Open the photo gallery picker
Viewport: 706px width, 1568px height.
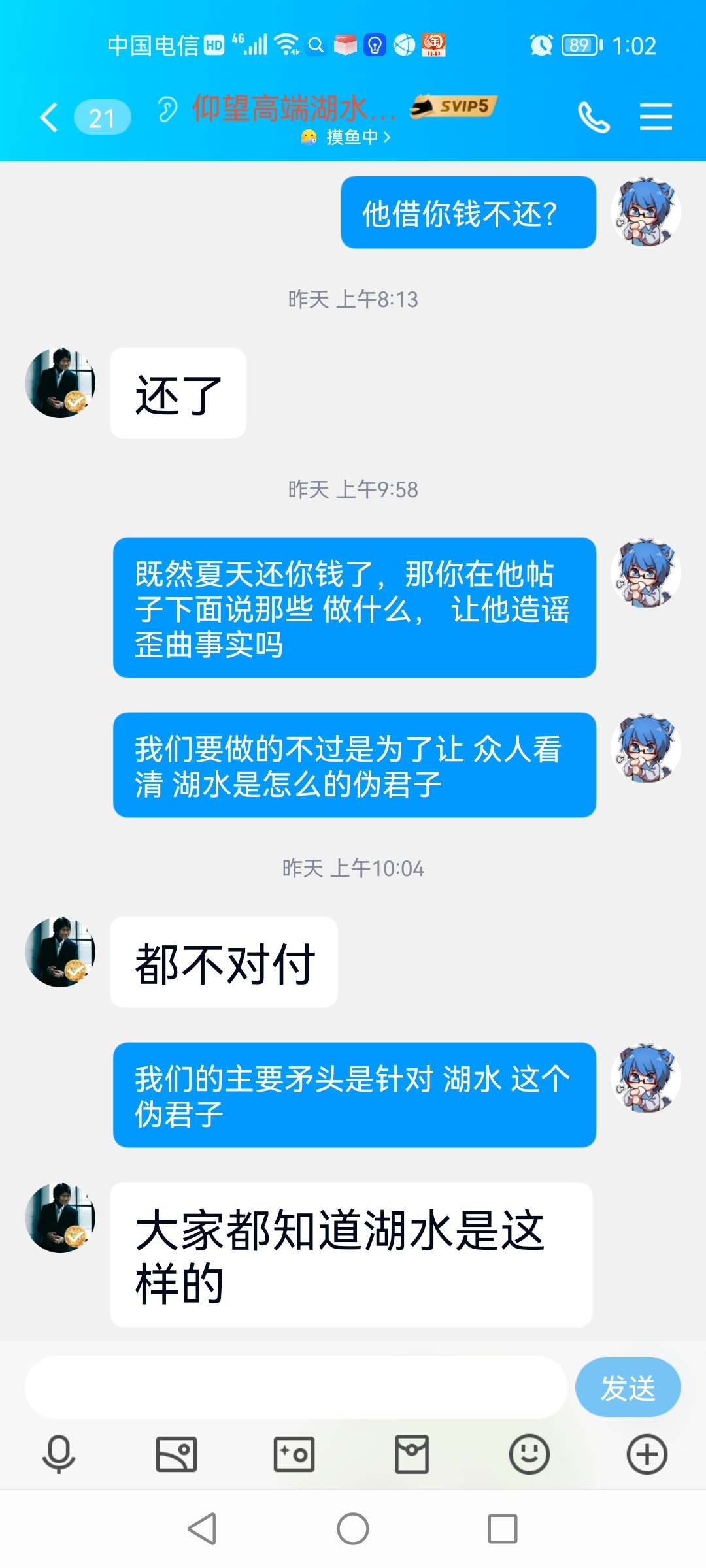tap(176, 1454)
